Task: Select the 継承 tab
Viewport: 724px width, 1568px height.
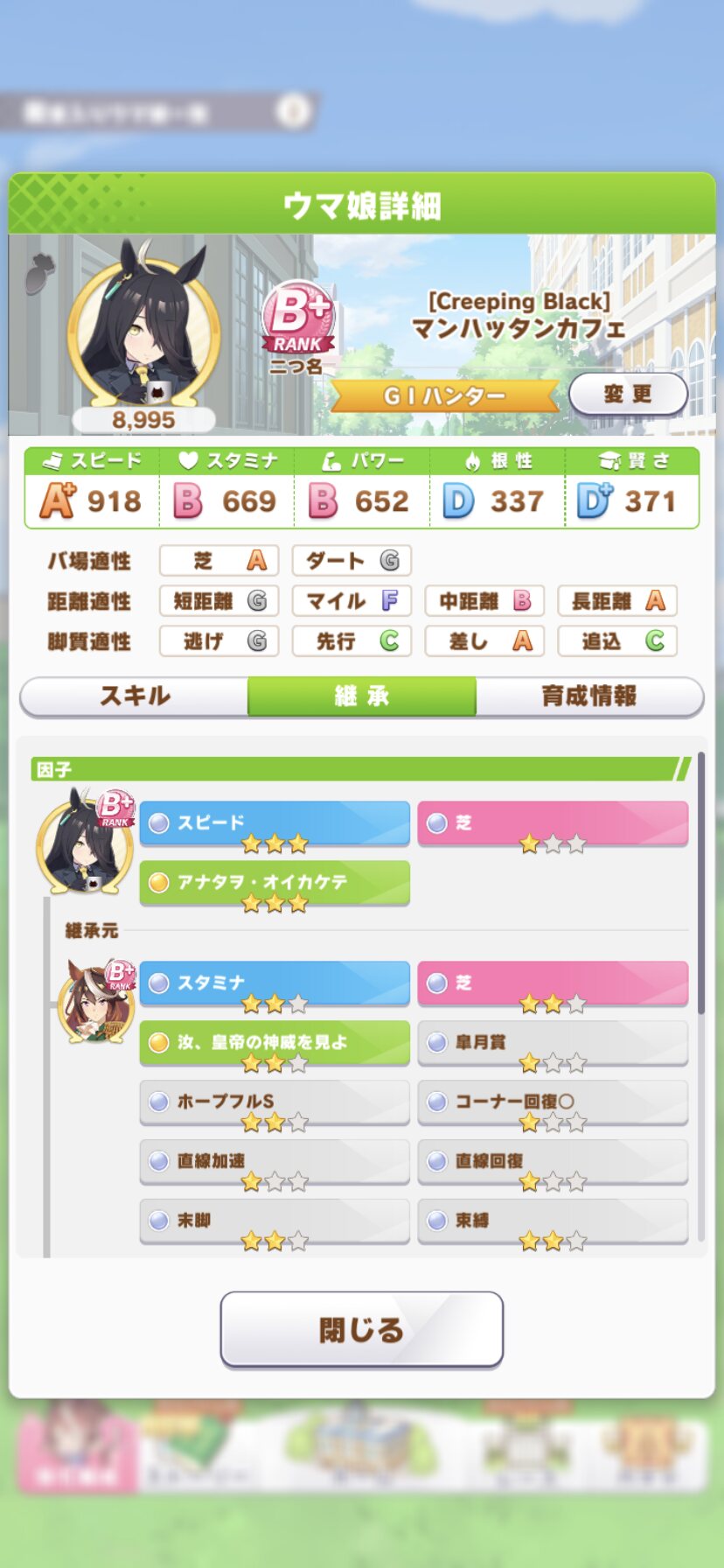Action: point(362,696)
